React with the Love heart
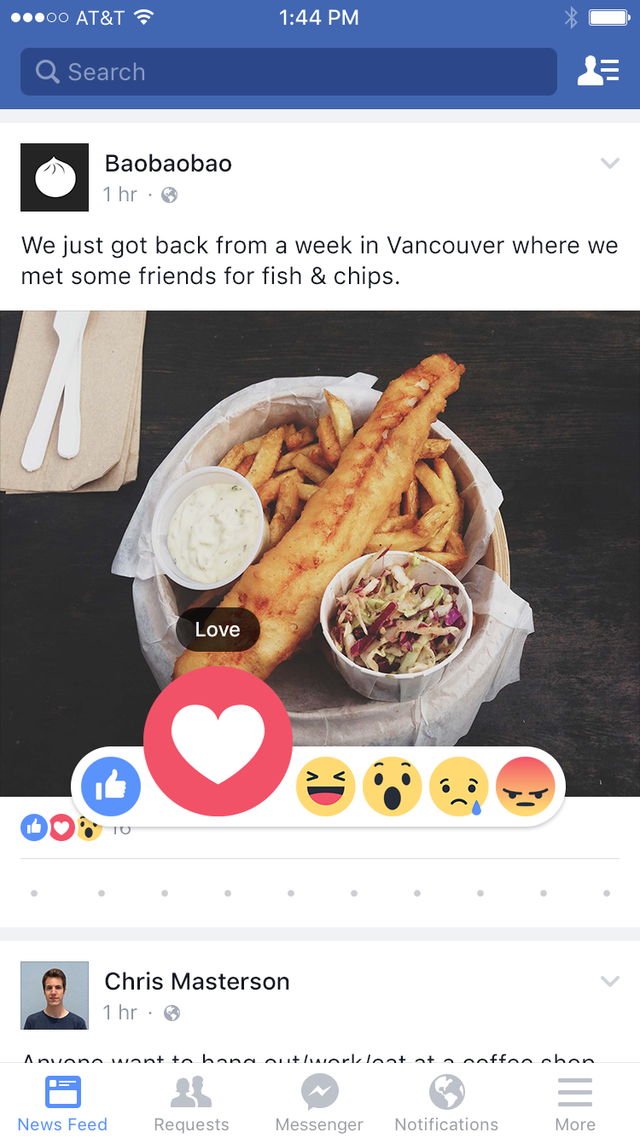This screenshot has height=1138, width=640. coord(218,741)
